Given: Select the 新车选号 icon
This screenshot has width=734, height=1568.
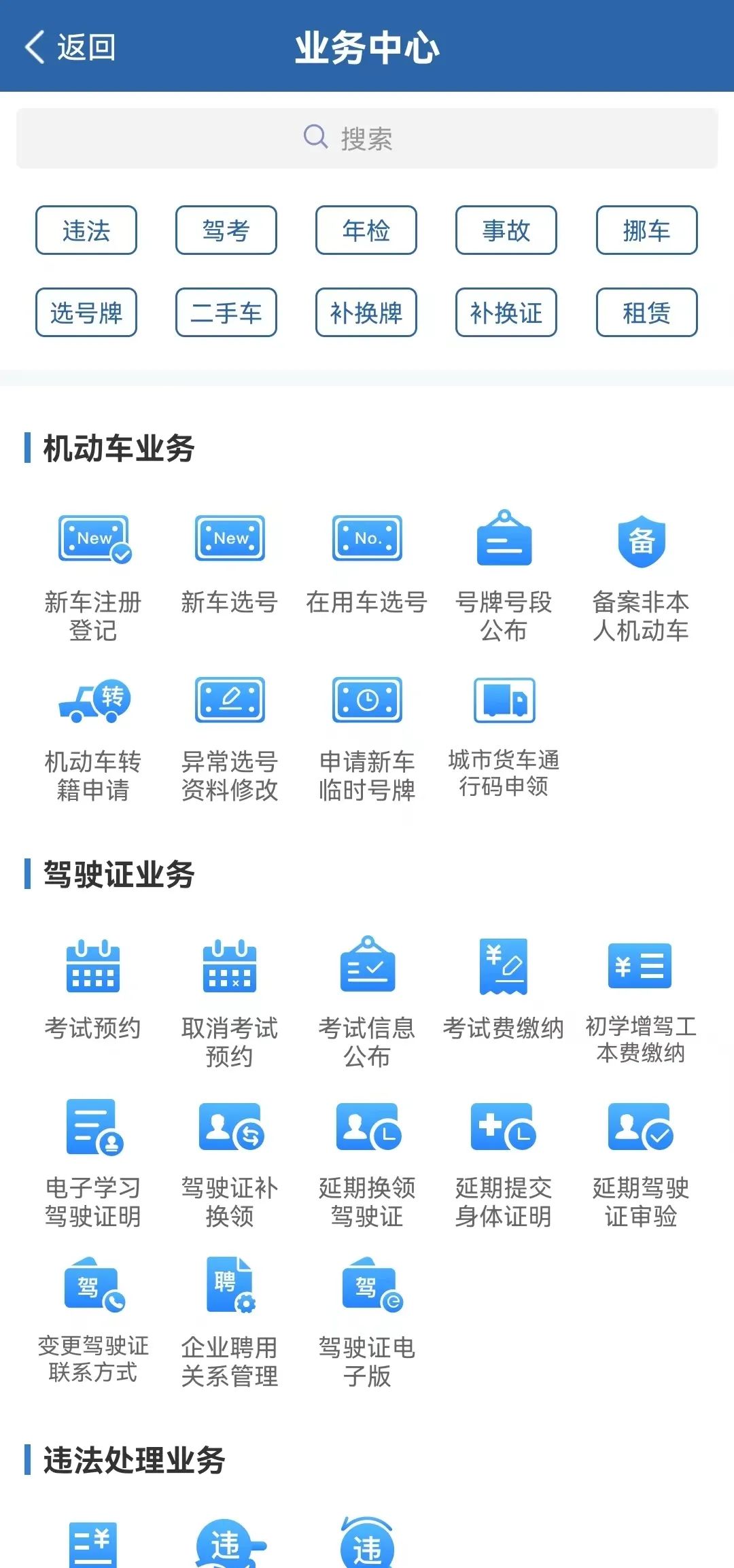Looking at the screenshot, I should 230,538.
